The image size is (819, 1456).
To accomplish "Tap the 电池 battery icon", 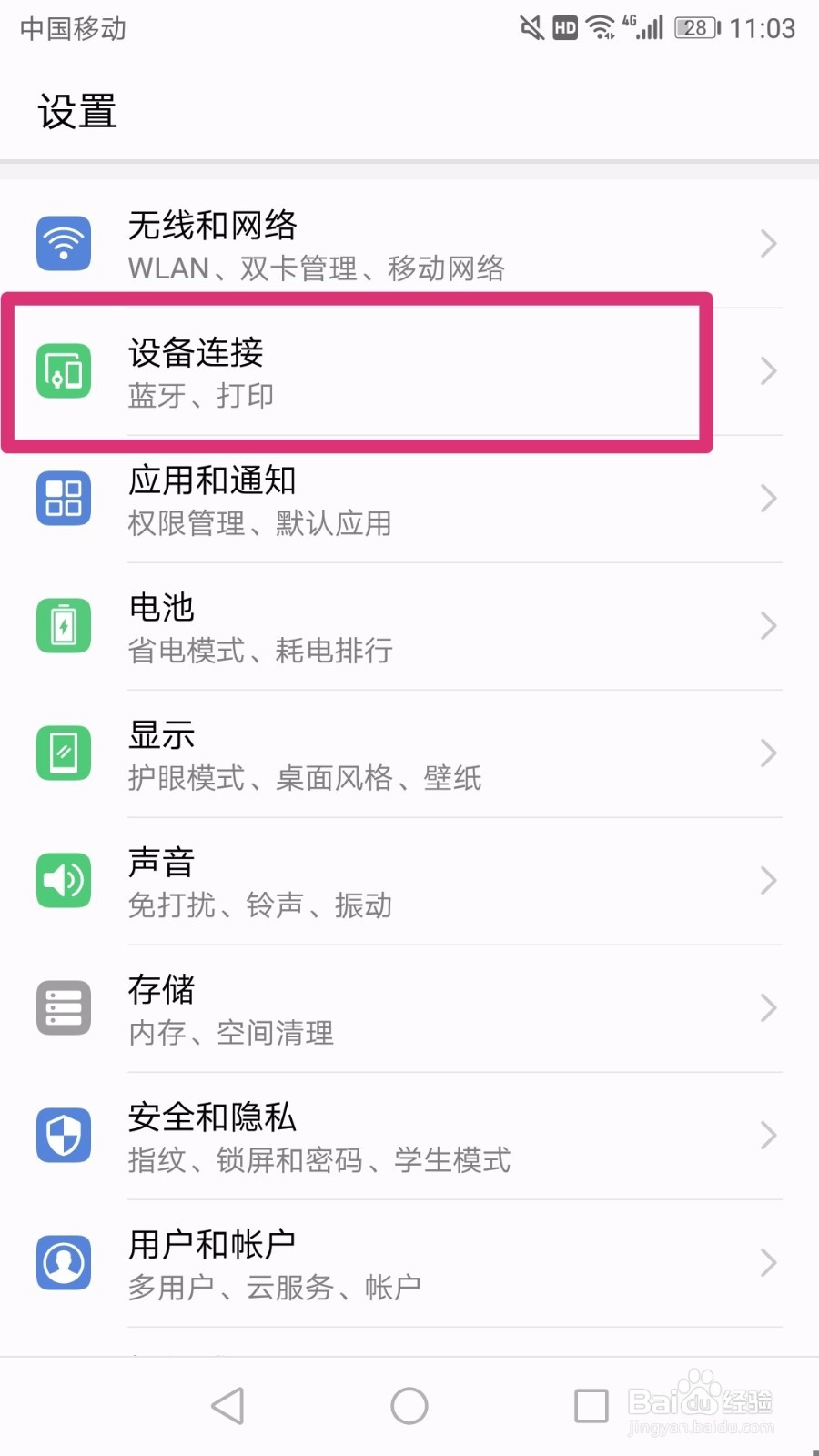I will 63,625.
